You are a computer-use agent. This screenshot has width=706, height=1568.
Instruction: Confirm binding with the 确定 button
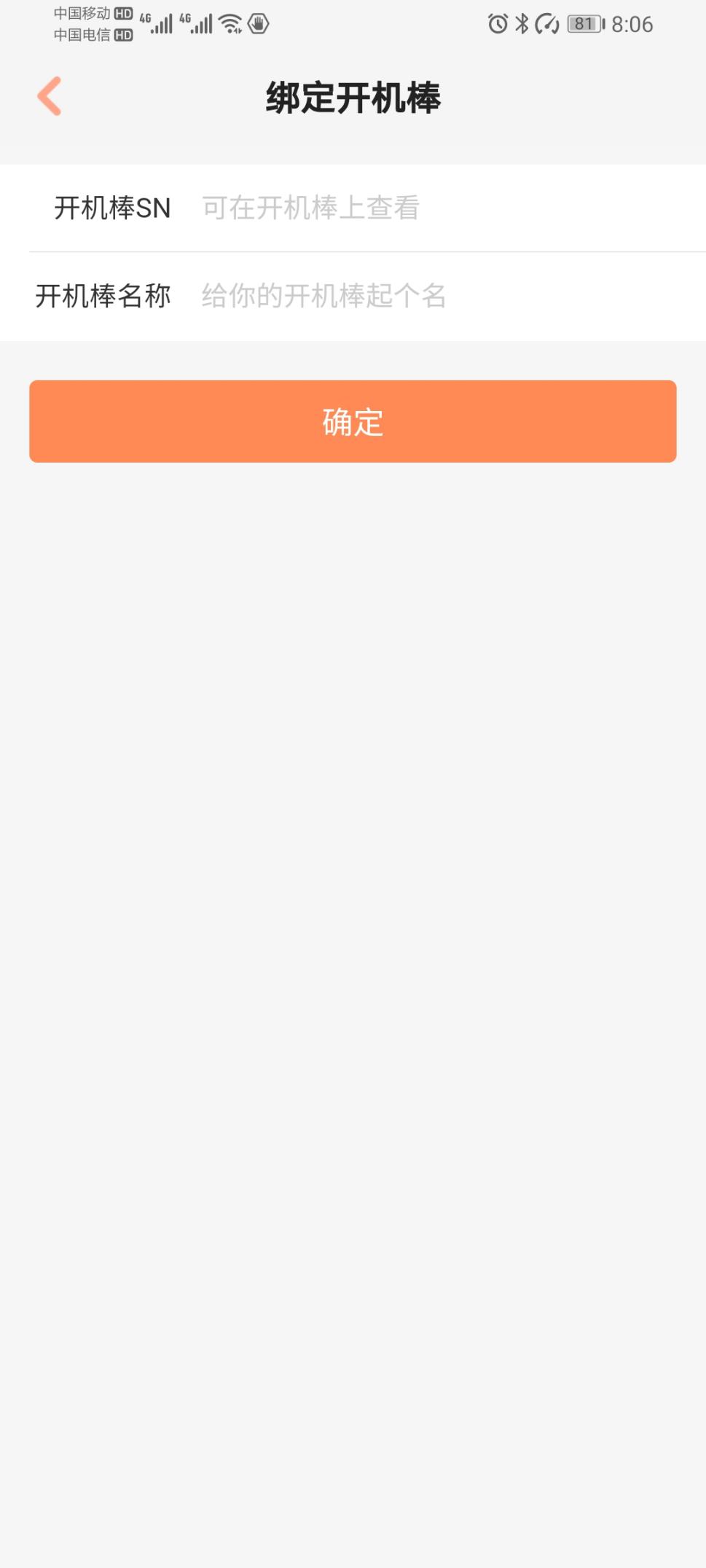[353, 421]
